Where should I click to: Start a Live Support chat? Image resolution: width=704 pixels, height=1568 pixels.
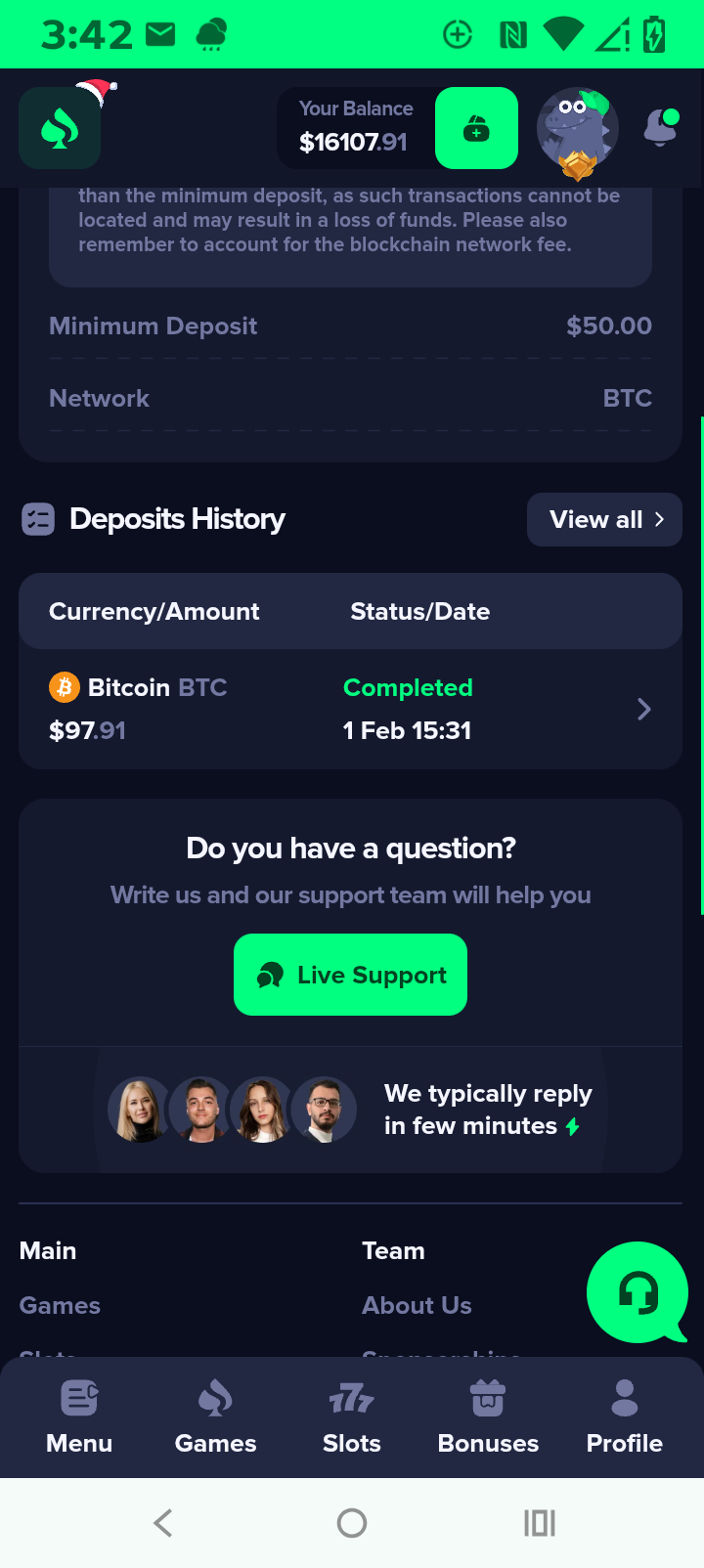350,975
